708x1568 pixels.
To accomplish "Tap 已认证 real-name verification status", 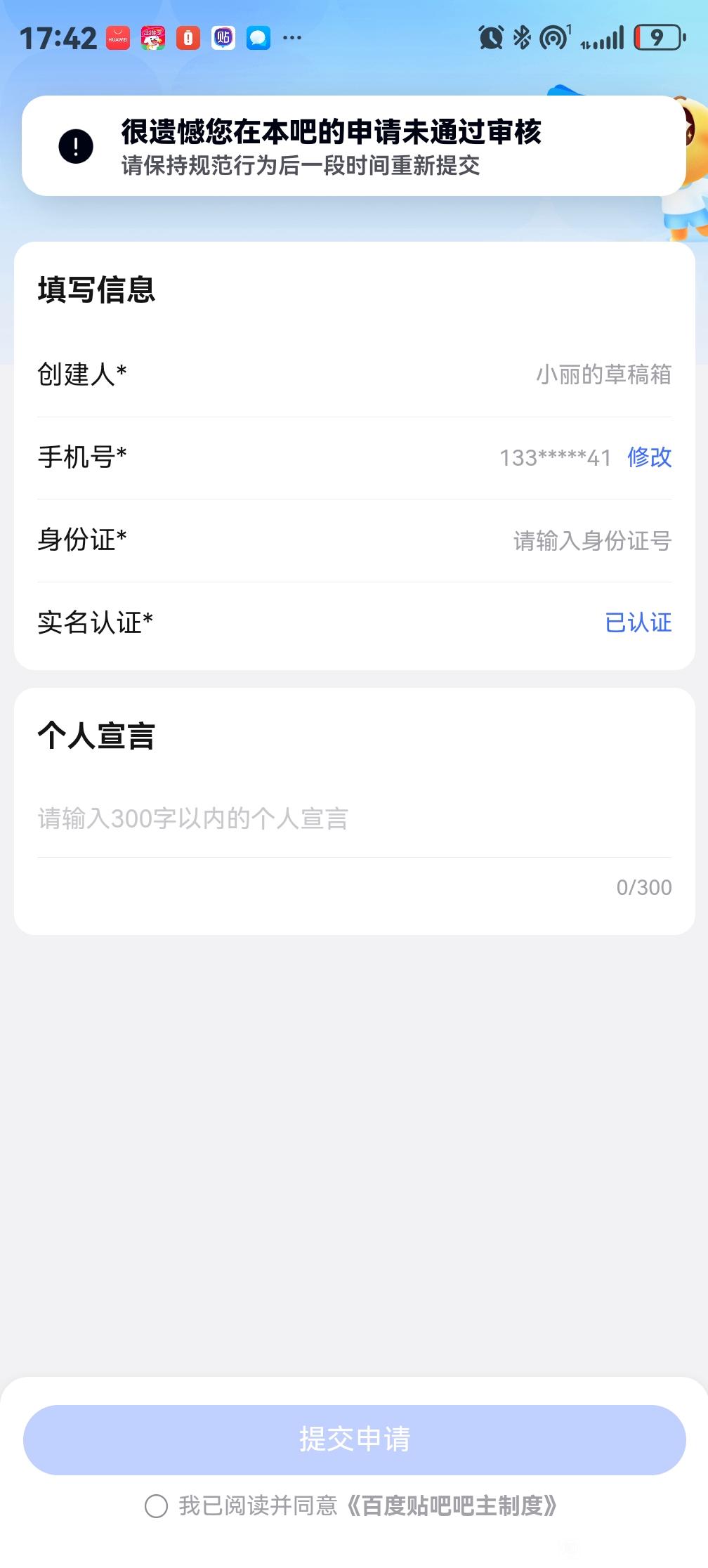I will point(638,622).
